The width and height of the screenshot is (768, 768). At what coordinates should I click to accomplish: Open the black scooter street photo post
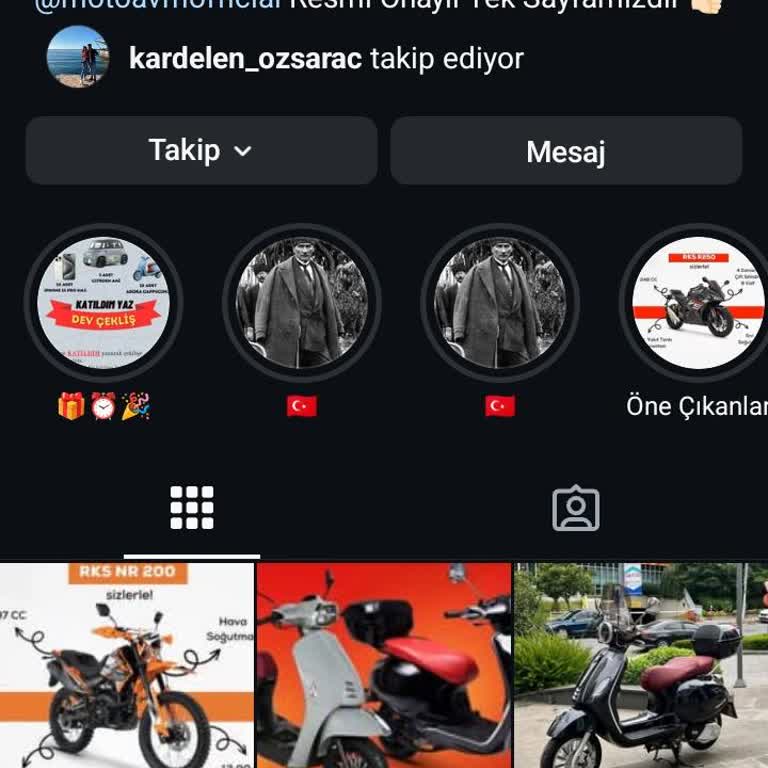(641, 665)
